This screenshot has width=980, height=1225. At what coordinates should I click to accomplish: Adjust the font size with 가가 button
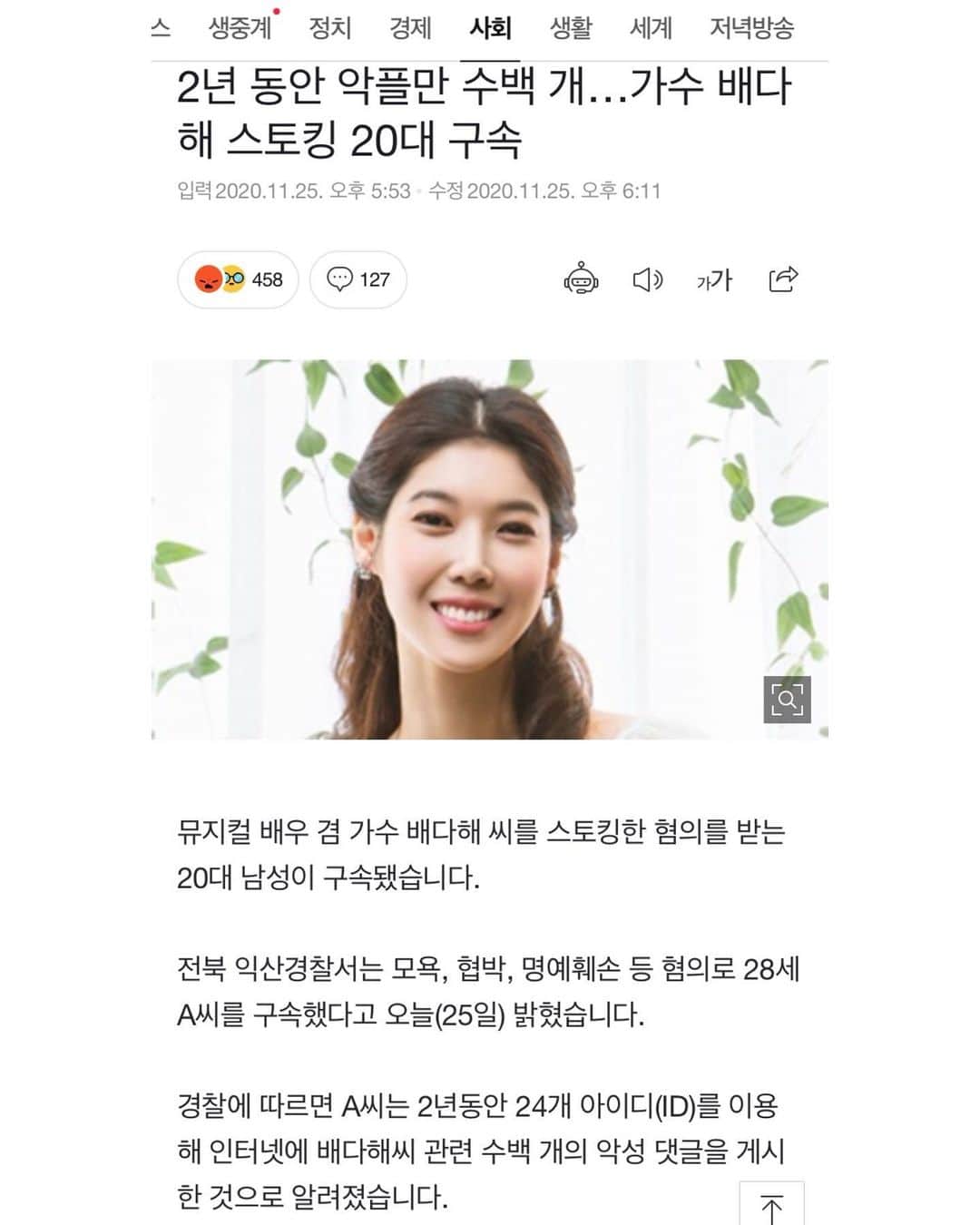pyautogui.click(x=714, y=279)
